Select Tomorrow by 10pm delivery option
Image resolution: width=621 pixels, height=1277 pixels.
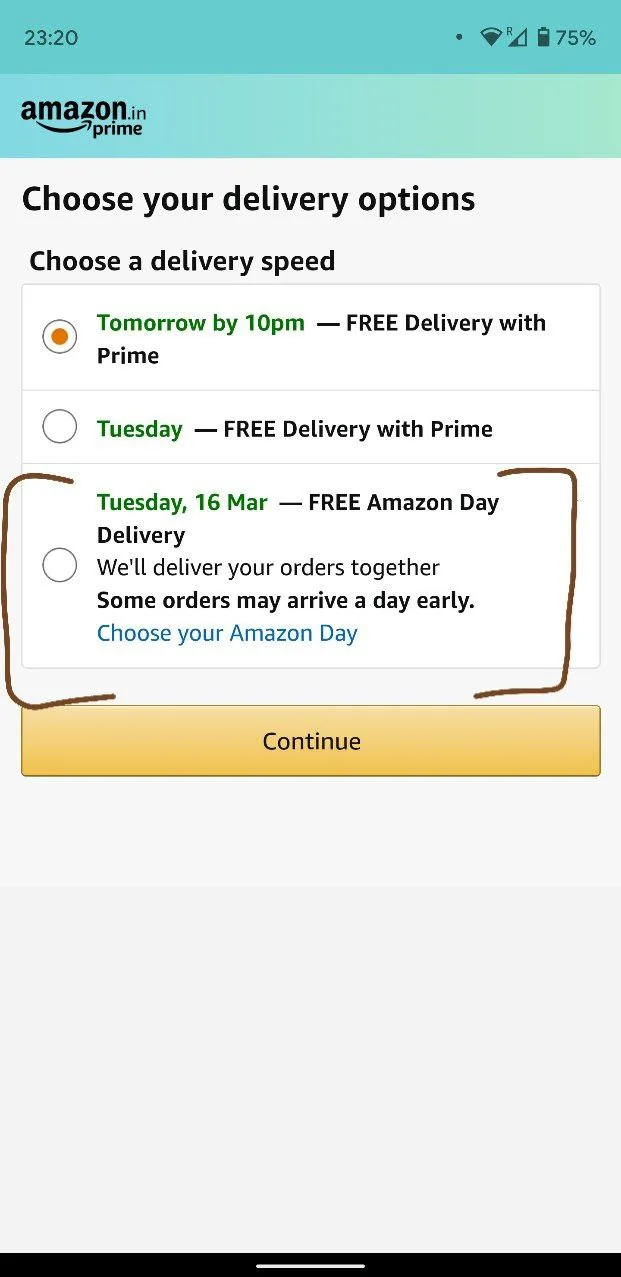[60, 337]
